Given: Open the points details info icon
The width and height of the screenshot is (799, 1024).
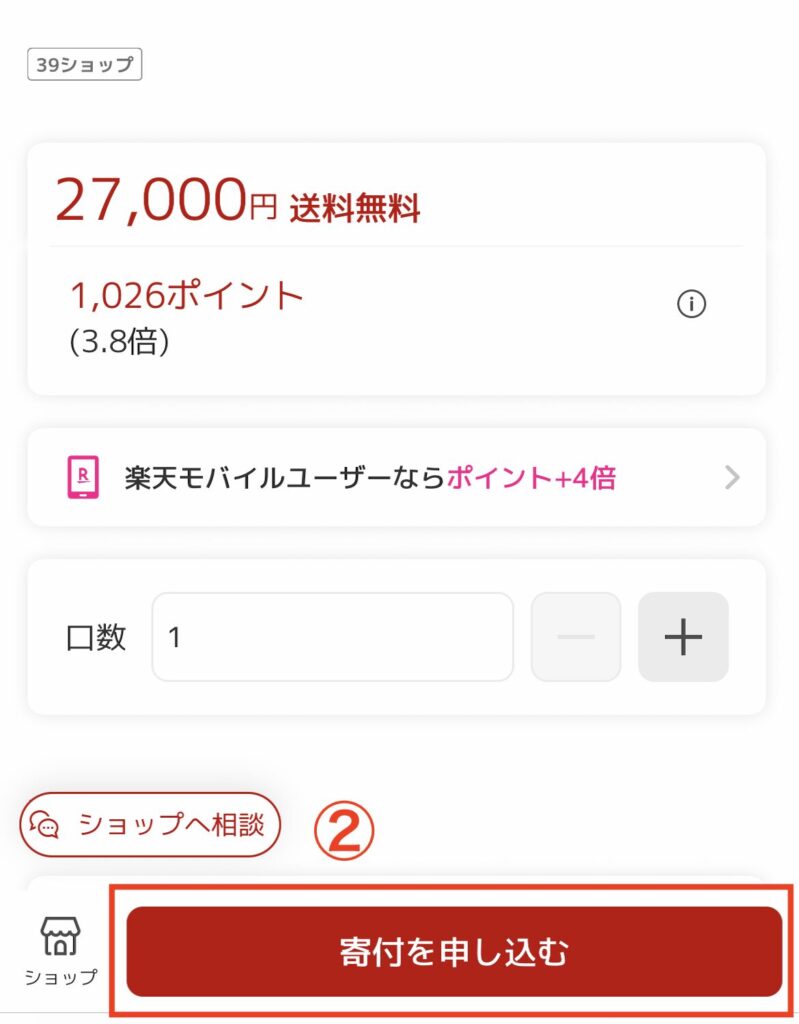Looking at the screenshot, I should [691, 304].
